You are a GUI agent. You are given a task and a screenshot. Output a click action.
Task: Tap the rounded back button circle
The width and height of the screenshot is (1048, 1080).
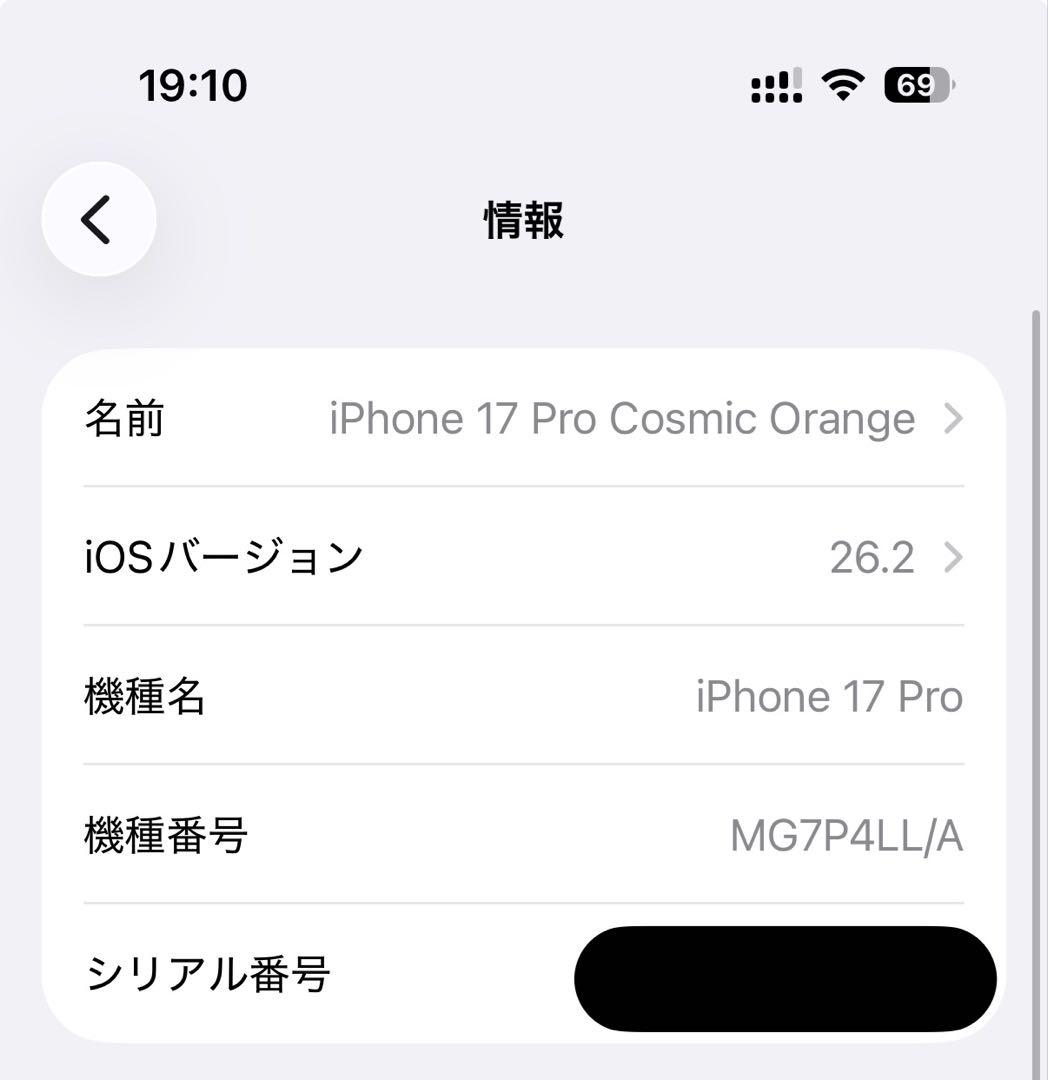pyautogui.click(x=97, y=220)
